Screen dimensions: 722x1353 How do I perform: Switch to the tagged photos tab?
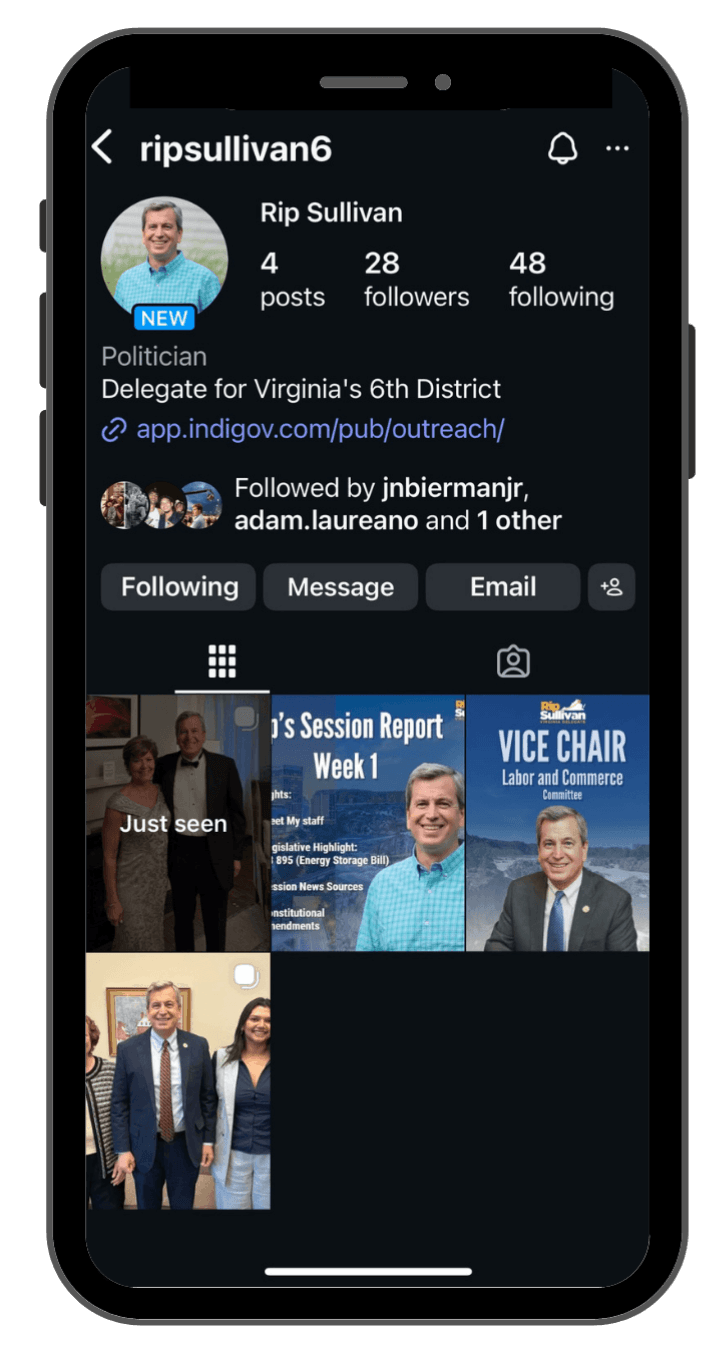(x=512, y=661)
